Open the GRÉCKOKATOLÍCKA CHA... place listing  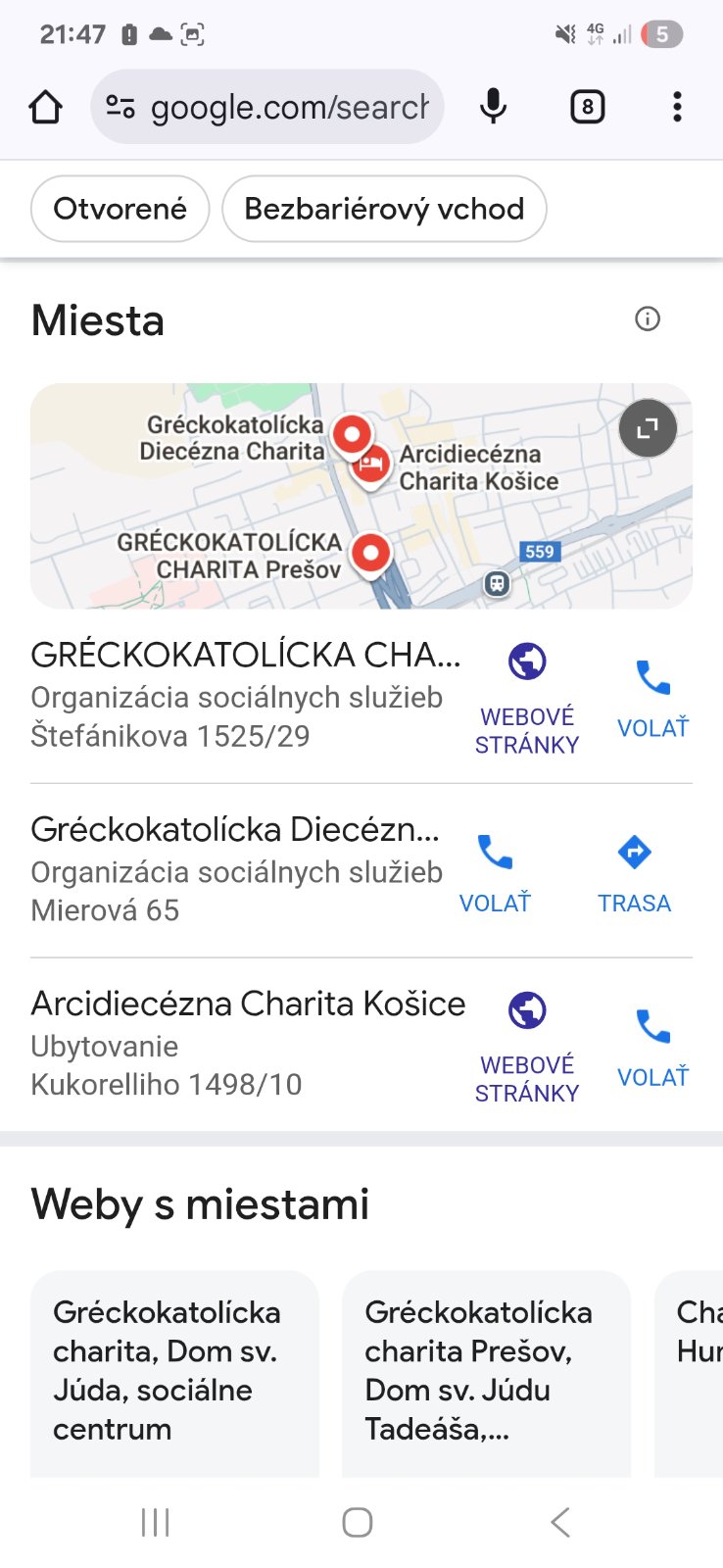point(245,656)
